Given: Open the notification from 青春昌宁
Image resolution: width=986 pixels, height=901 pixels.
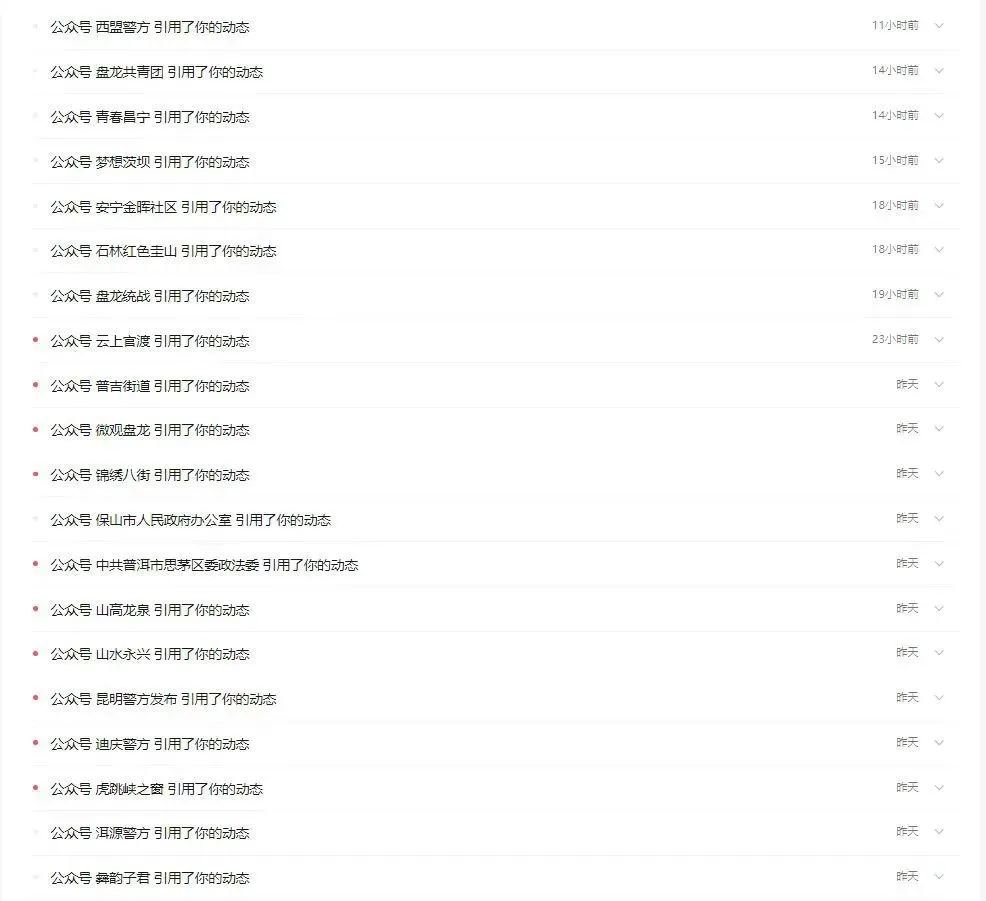Looking at the screenshot, I should [x=150, y=117].
